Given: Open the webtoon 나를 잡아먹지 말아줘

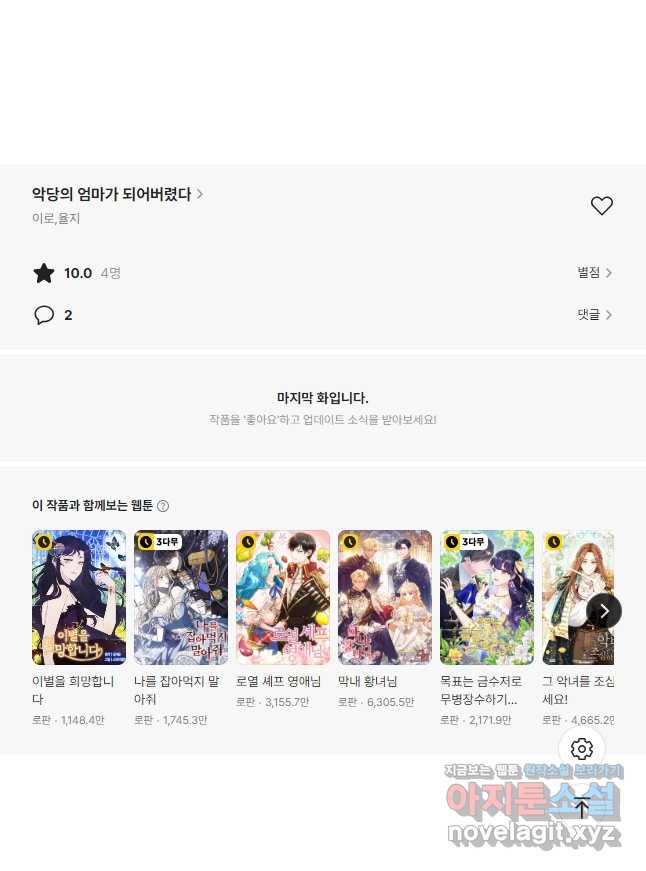Looking at the screenshot, I should (181, 598).
